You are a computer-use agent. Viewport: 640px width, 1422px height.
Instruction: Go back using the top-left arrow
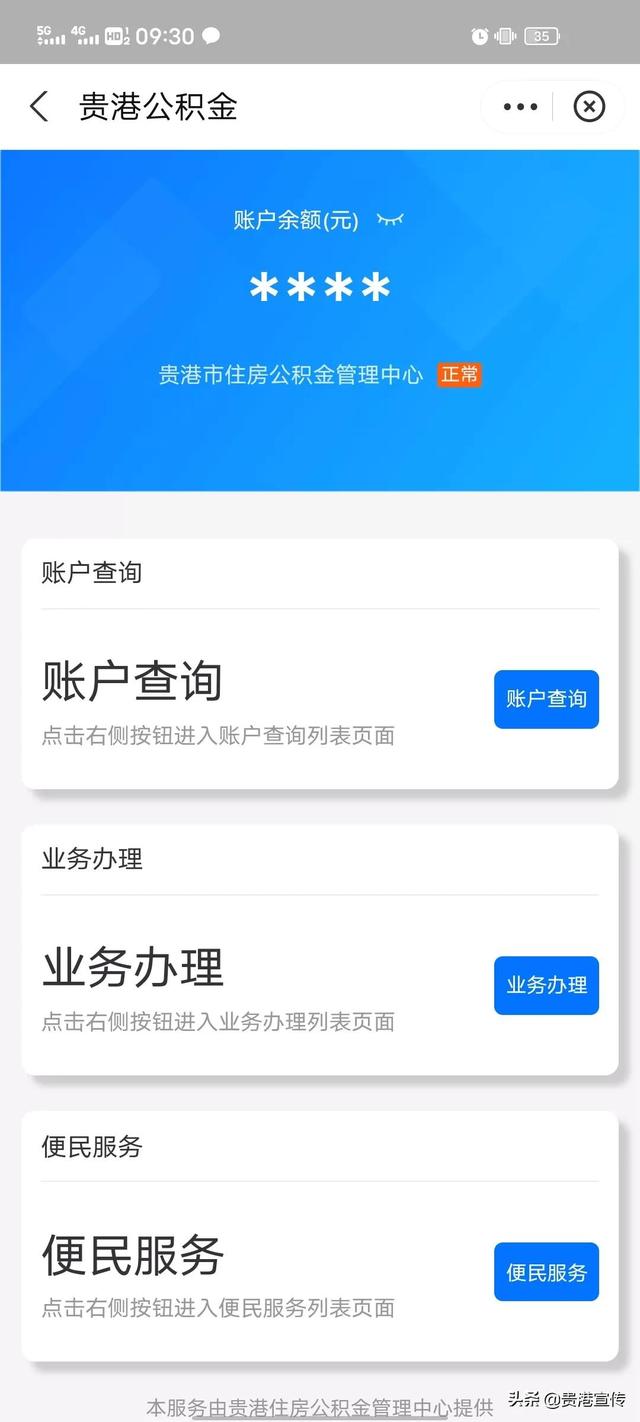[39, 106]
